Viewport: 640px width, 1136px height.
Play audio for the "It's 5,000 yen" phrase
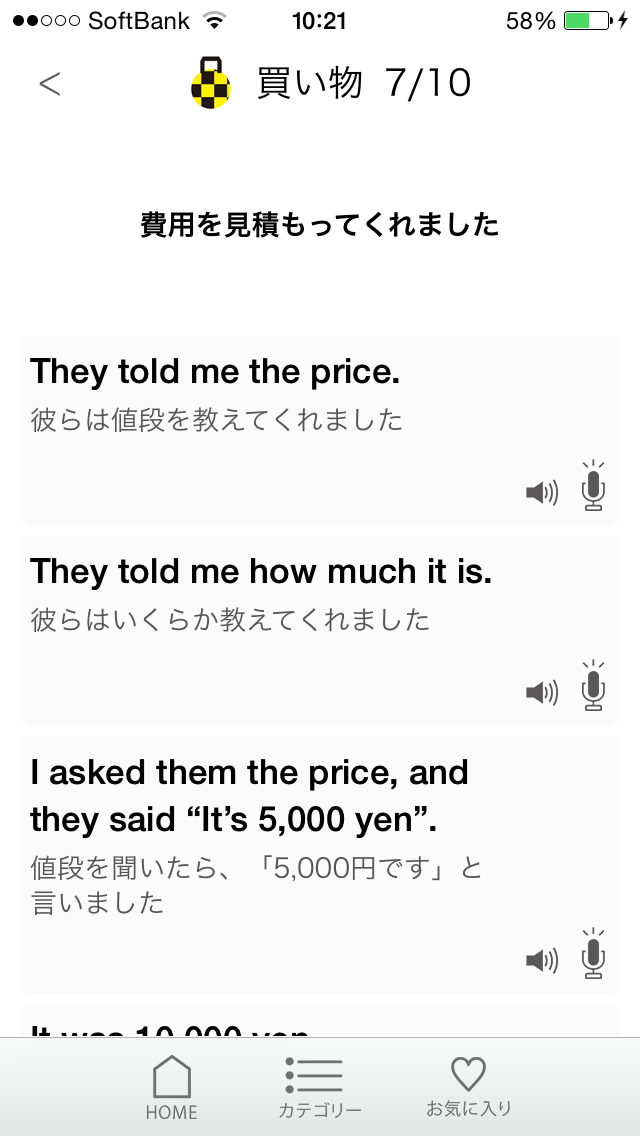coord(541,961)
